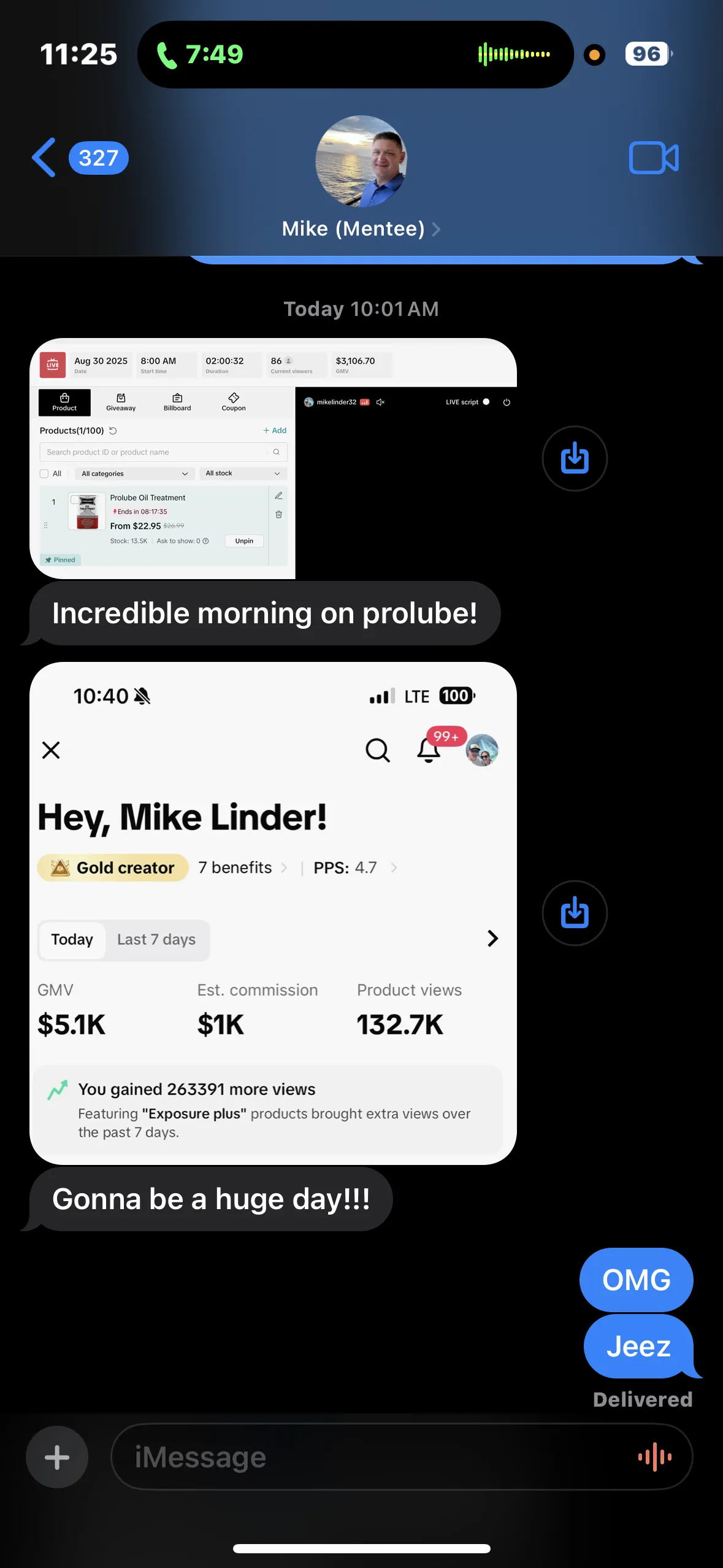Open the plus attachments menu

pyautogui.click(x=57, y=1457)
